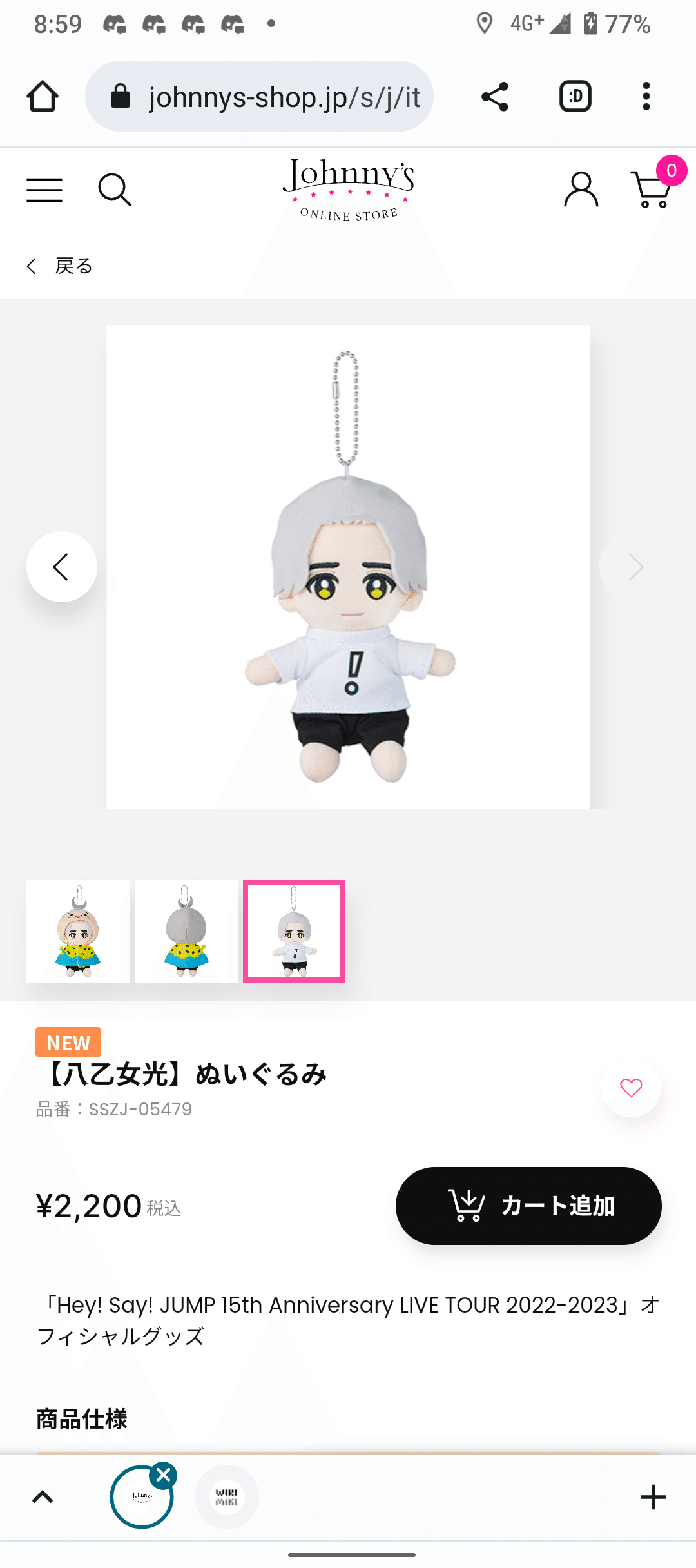Search the Johnny's online store

pos(115,190)
